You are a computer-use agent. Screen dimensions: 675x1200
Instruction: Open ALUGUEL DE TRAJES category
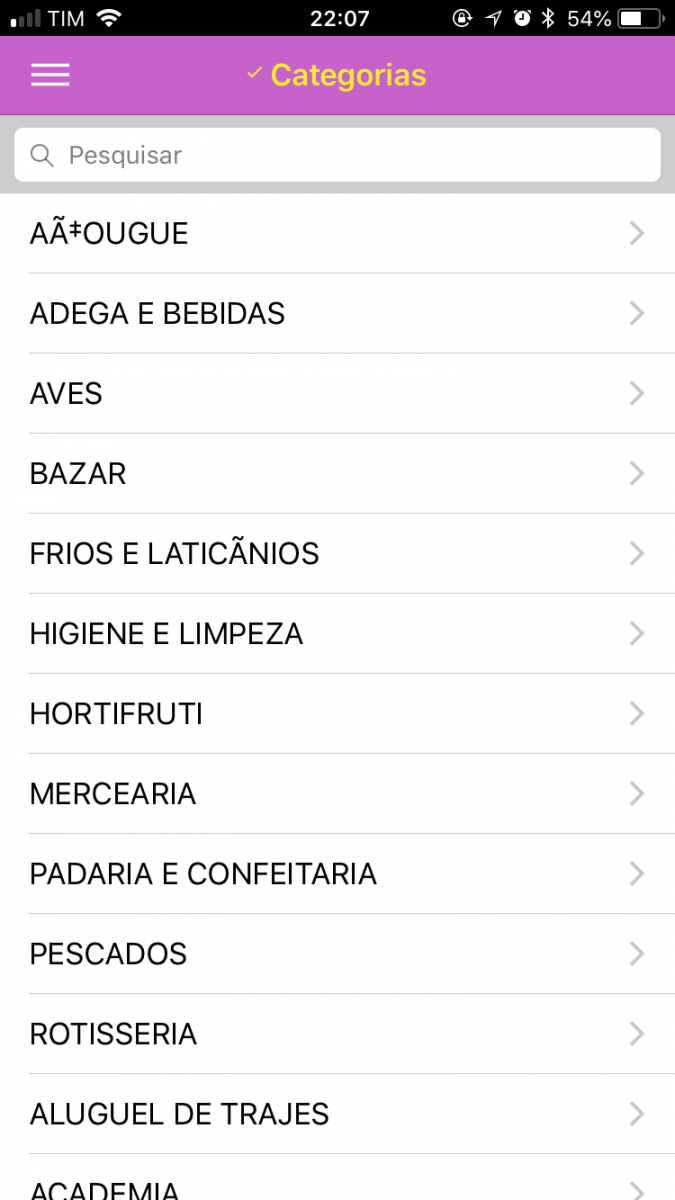[x=337, y=1114]
